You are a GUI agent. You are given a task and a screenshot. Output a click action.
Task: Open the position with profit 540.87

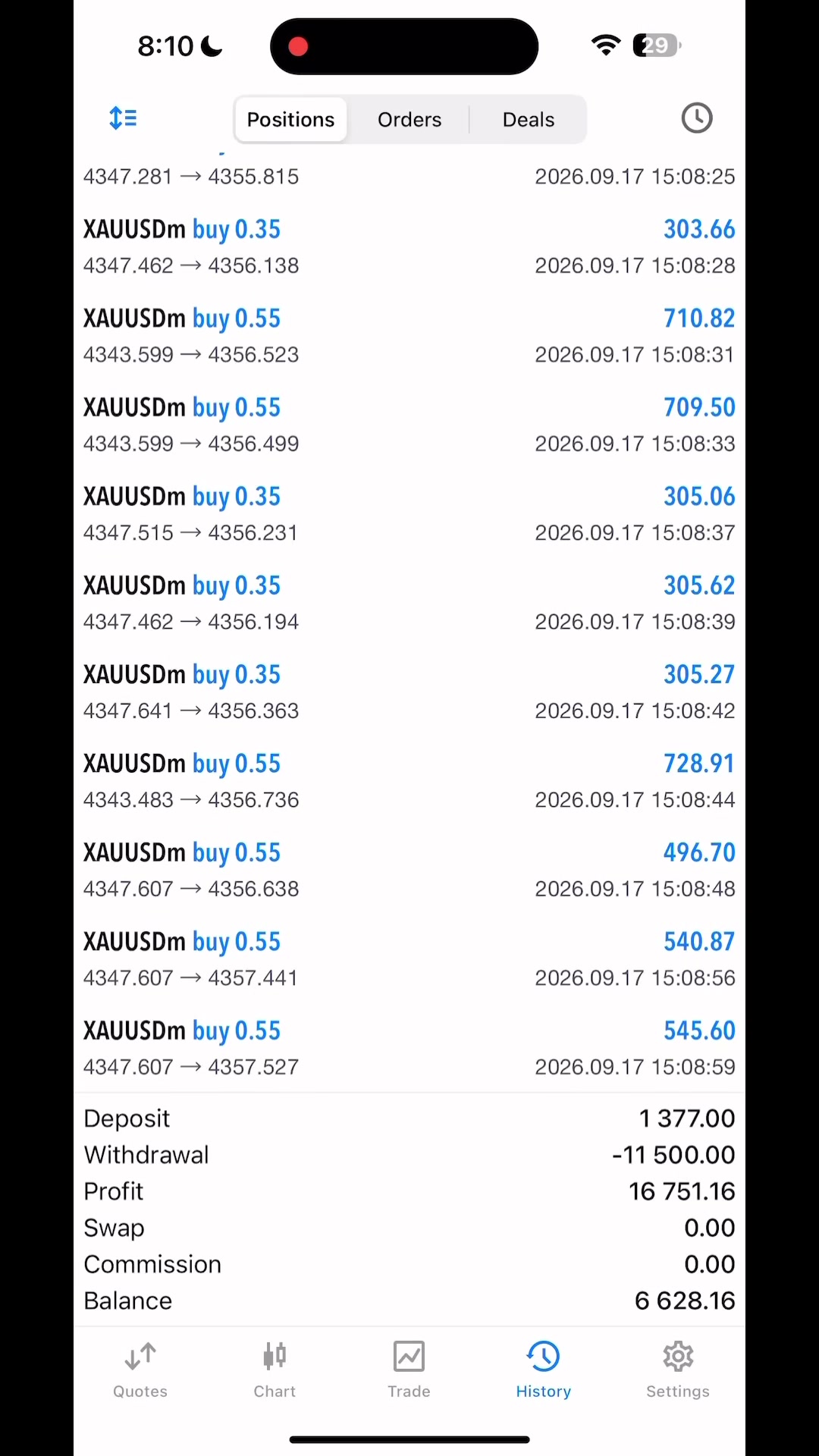pyautogui.click(x=409, y=959)
